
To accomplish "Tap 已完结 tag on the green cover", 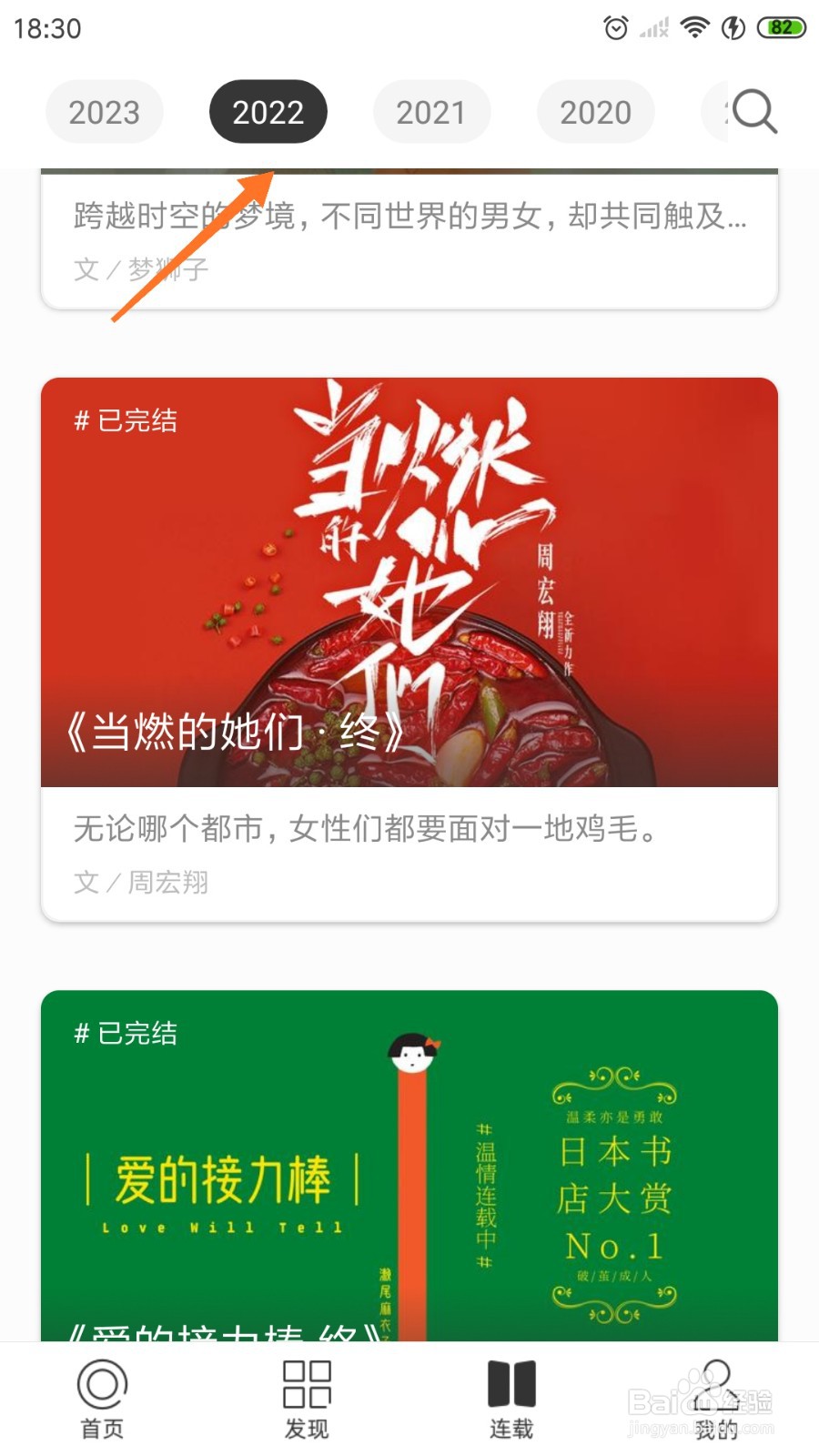I will coord(126,1034).
